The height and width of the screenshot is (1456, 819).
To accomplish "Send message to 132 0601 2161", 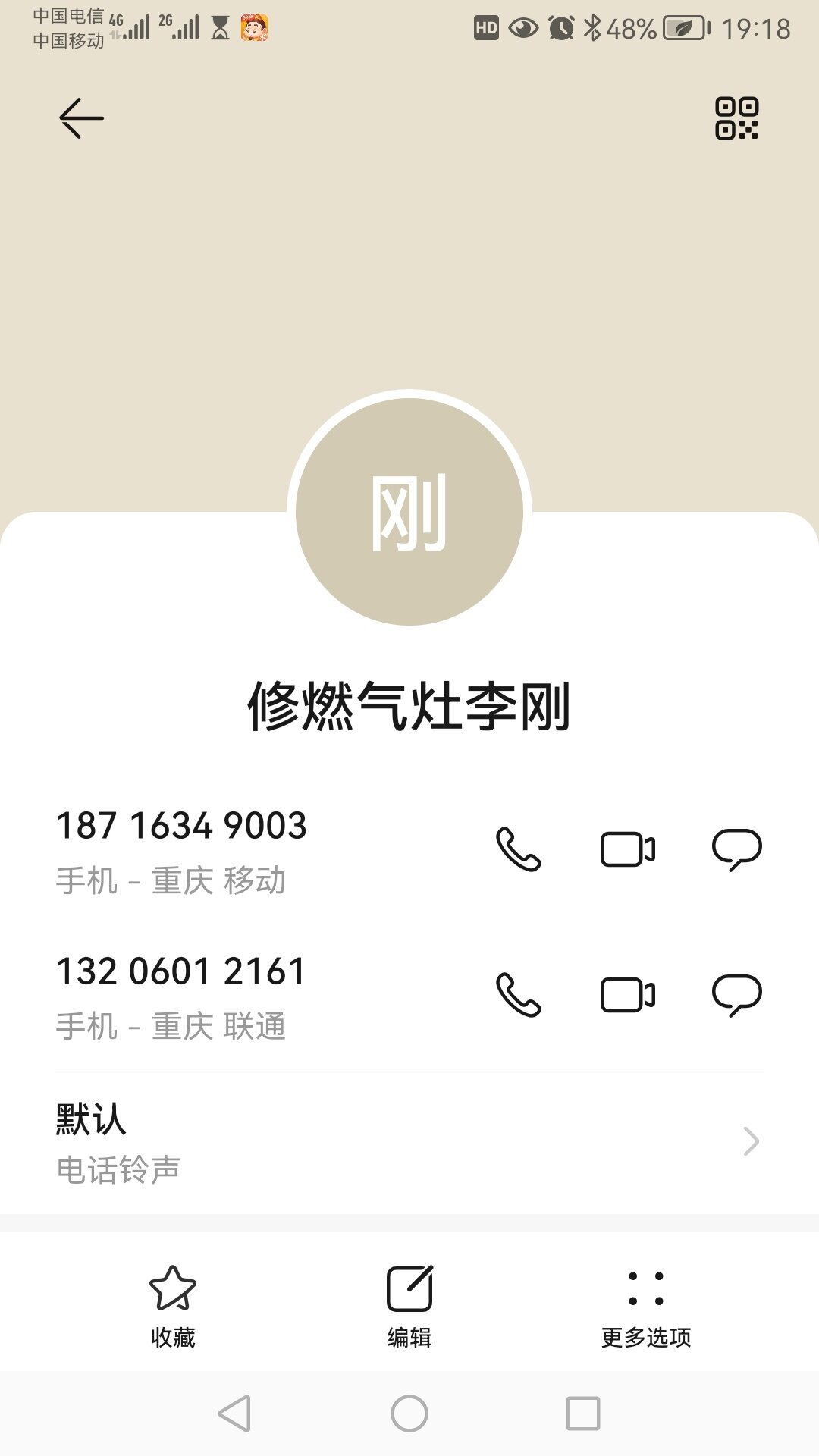I will tap(736, 995).
